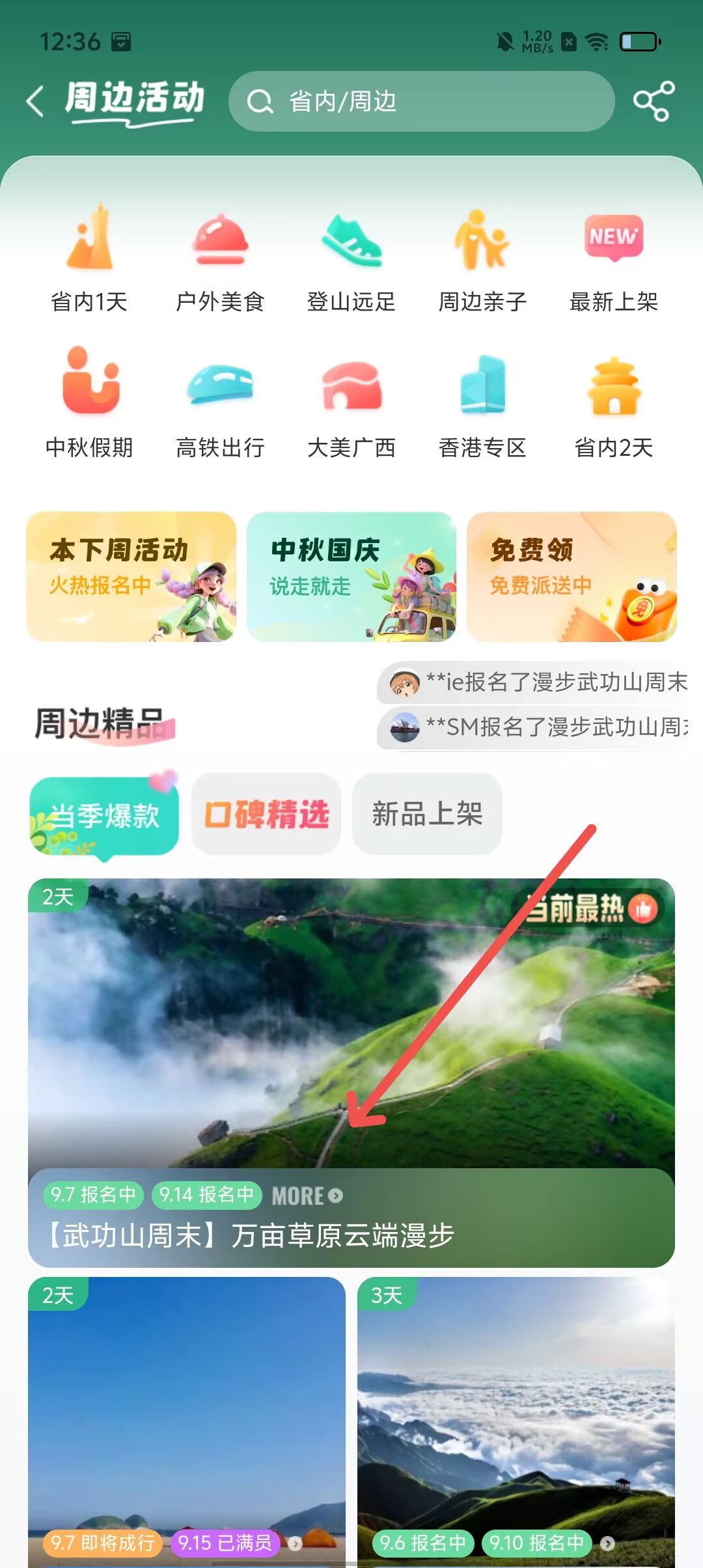Open the 免费领 banner

[572, 577]
